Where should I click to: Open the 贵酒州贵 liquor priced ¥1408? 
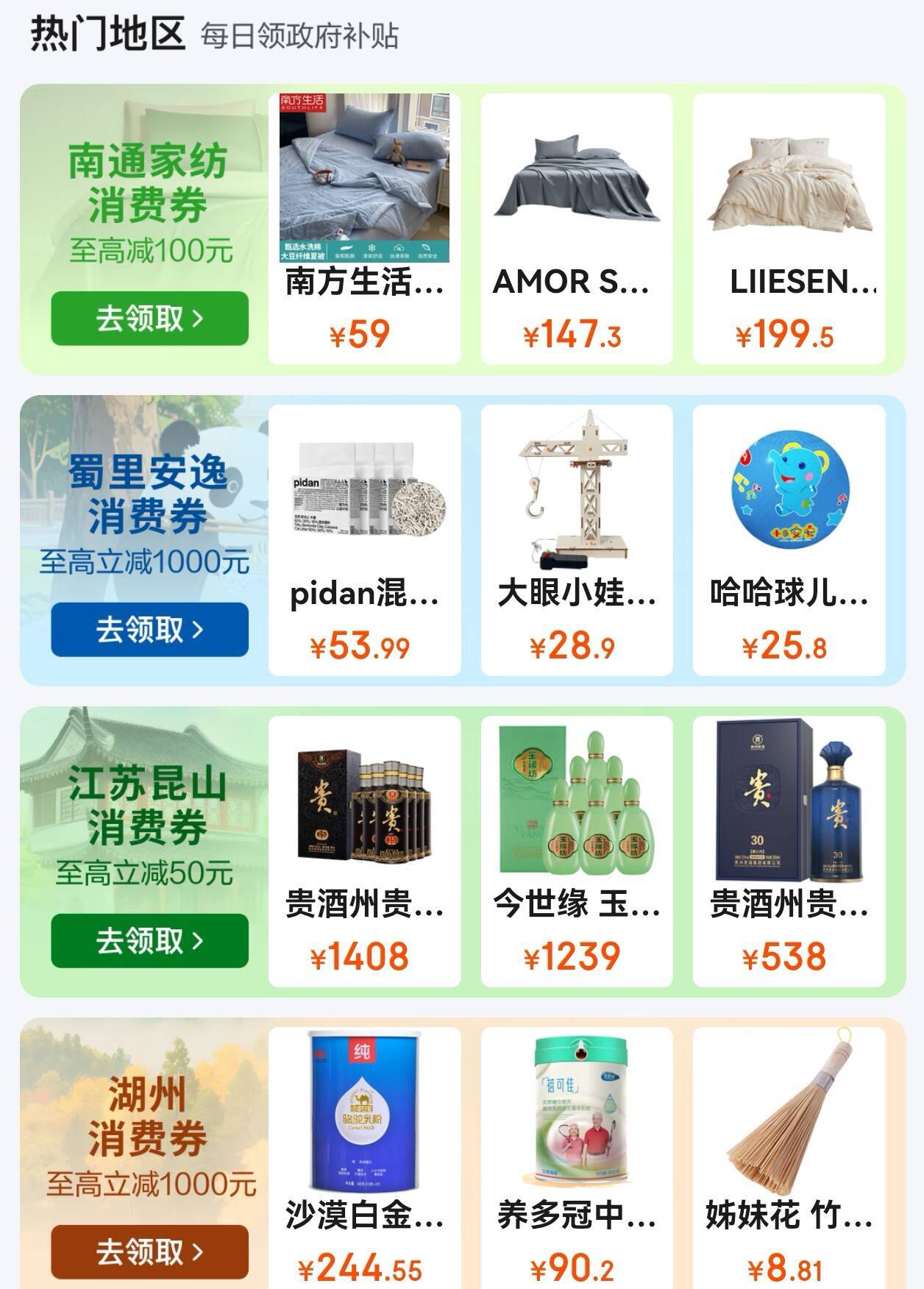click(364, 851)
